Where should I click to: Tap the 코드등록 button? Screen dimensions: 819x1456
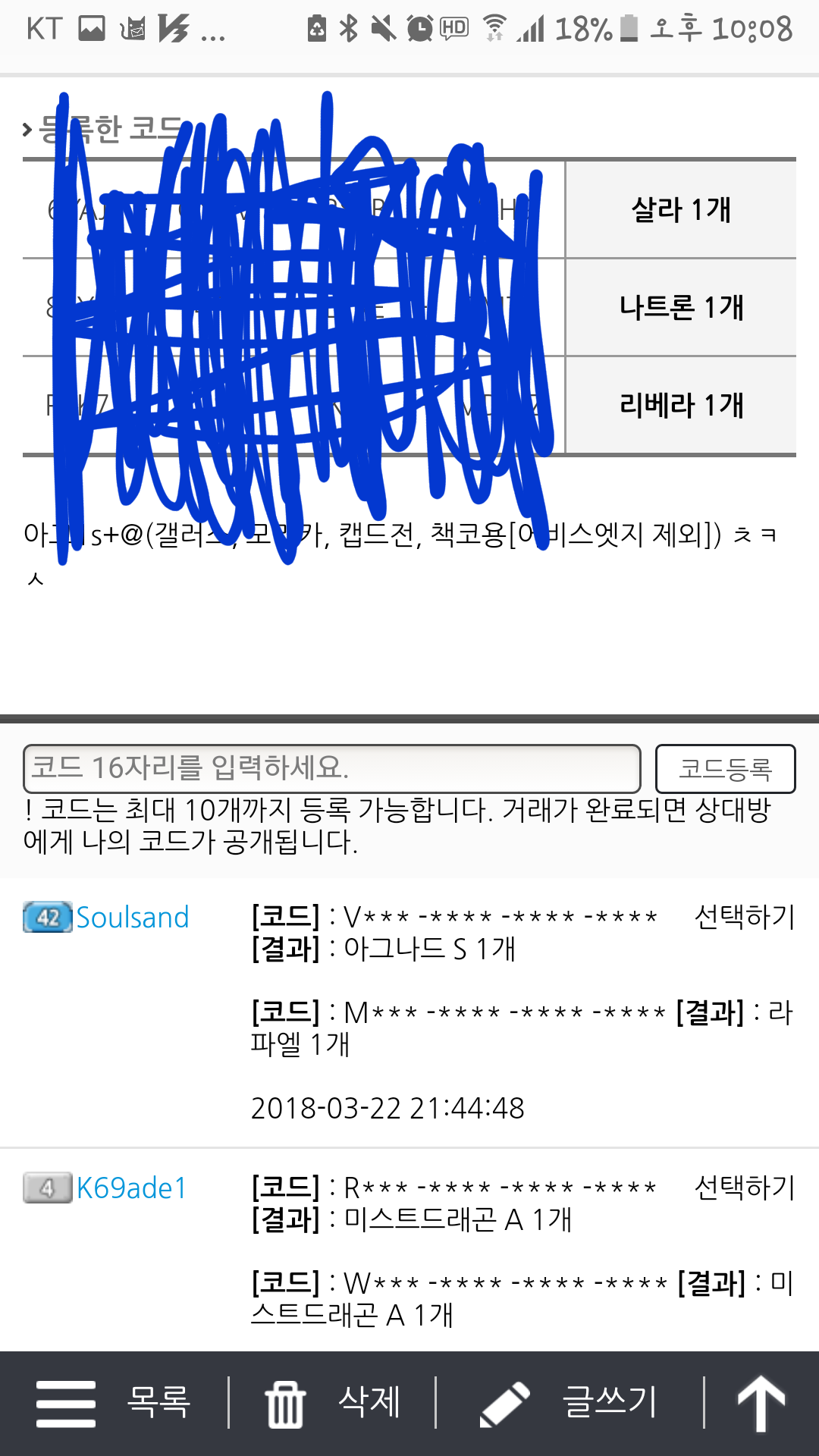tap(725, 769)
